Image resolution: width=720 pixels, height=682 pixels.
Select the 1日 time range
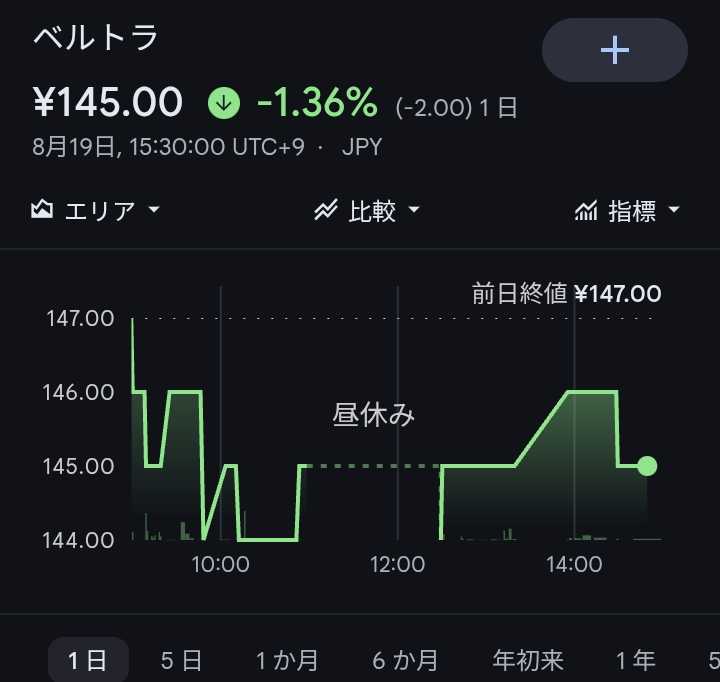click(88, 660)
